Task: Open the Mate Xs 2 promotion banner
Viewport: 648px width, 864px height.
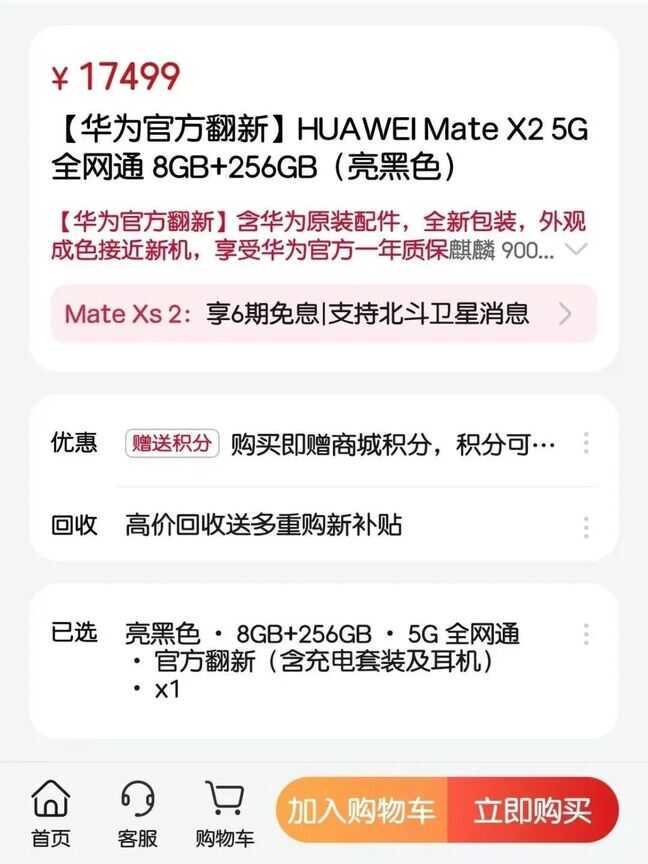Action: click(x=323, y=314)
